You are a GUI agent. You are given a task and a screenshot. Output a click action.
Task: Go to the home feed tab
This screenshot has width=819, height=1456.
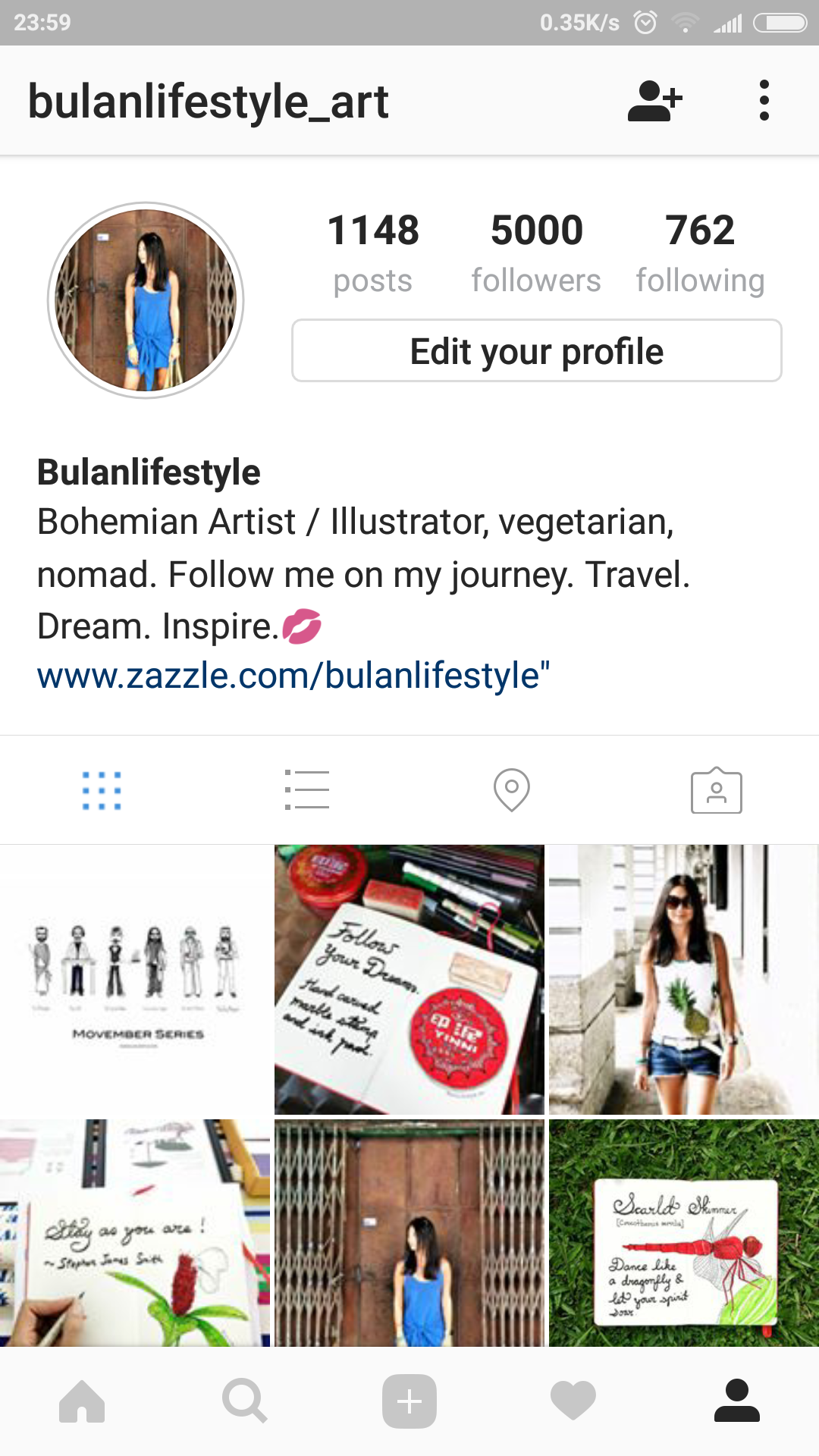82,1401
